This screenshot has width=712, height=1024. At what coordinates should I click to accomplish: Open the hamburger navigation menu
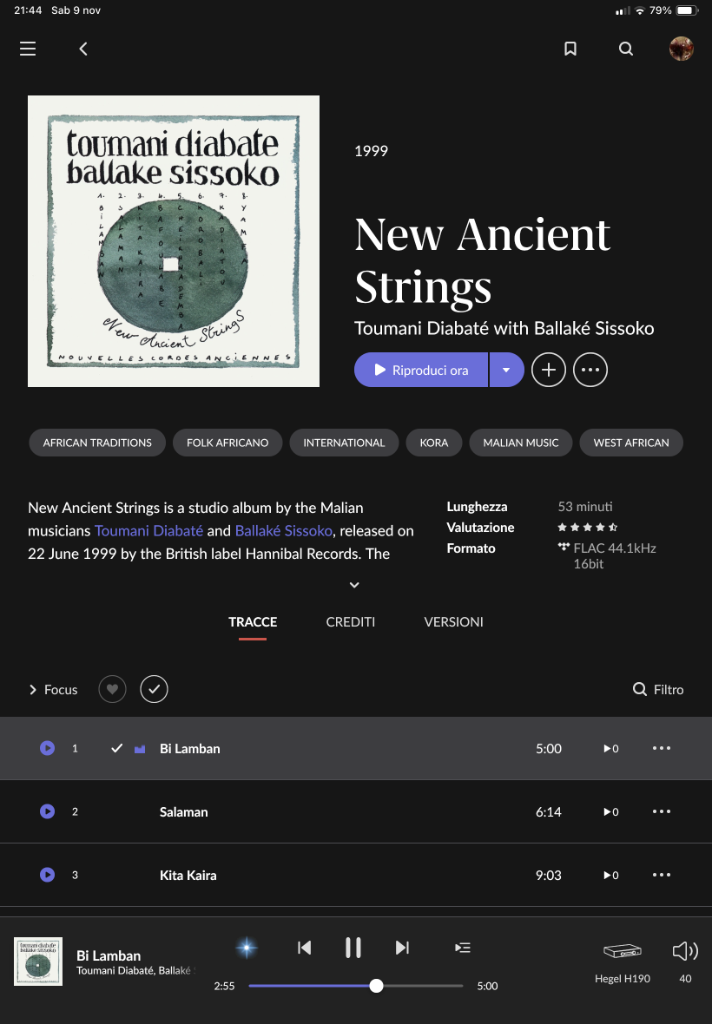[x=28, y=49]
